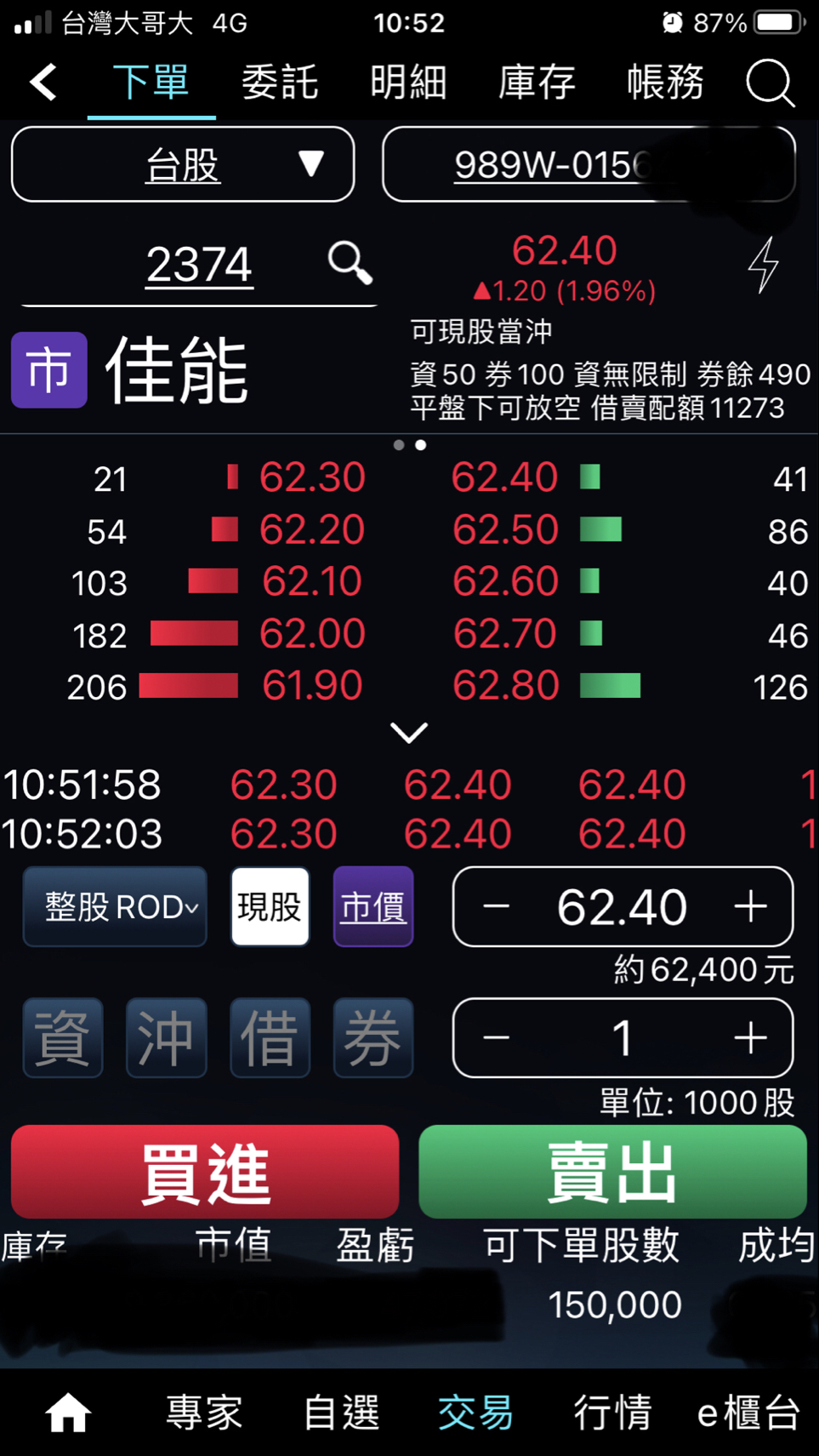
Task: Decrease the order quantity below 1
Action: pos(497,1038)
